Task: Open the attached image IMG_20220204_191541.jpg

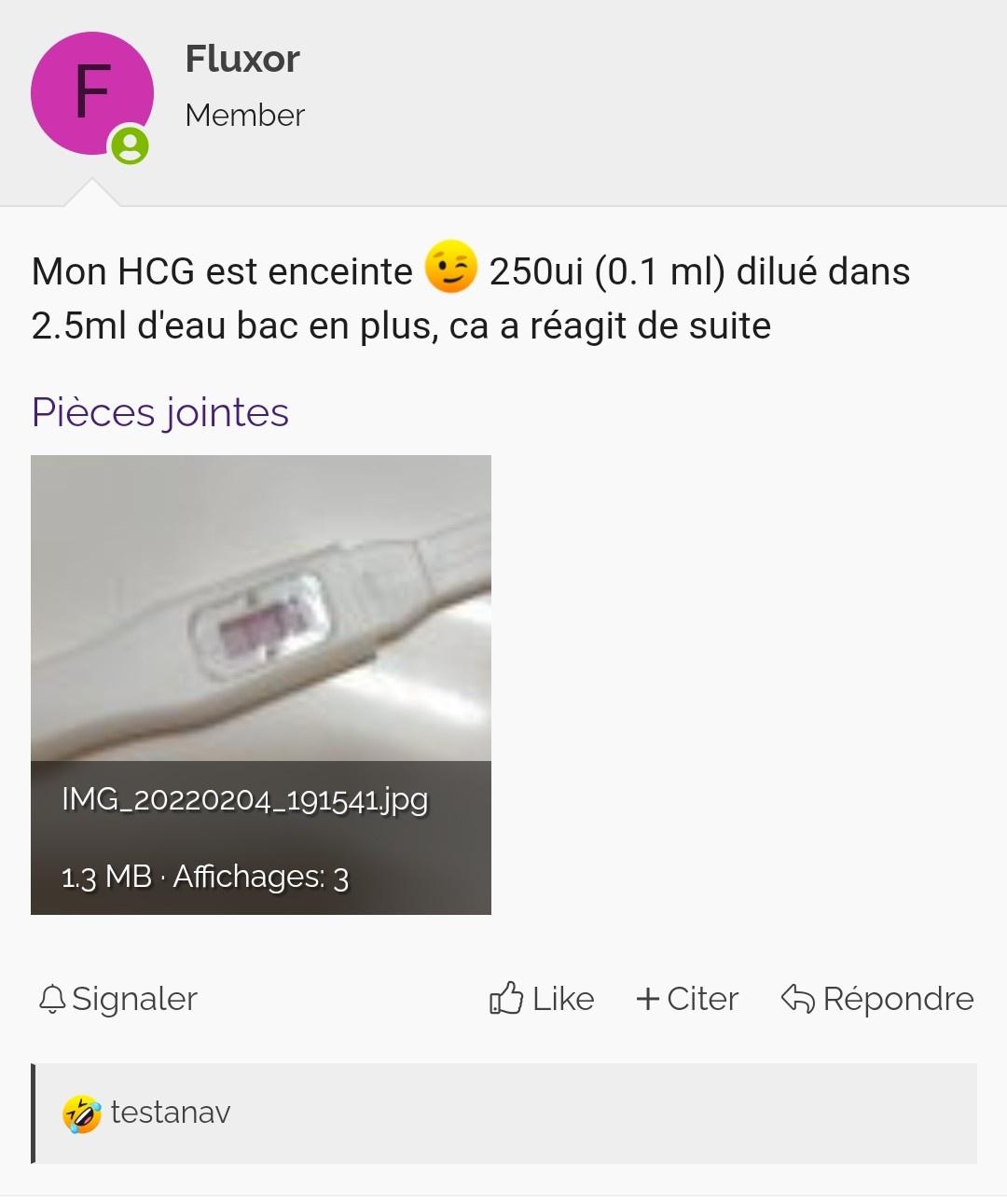Action: click(x=261, y=606)
